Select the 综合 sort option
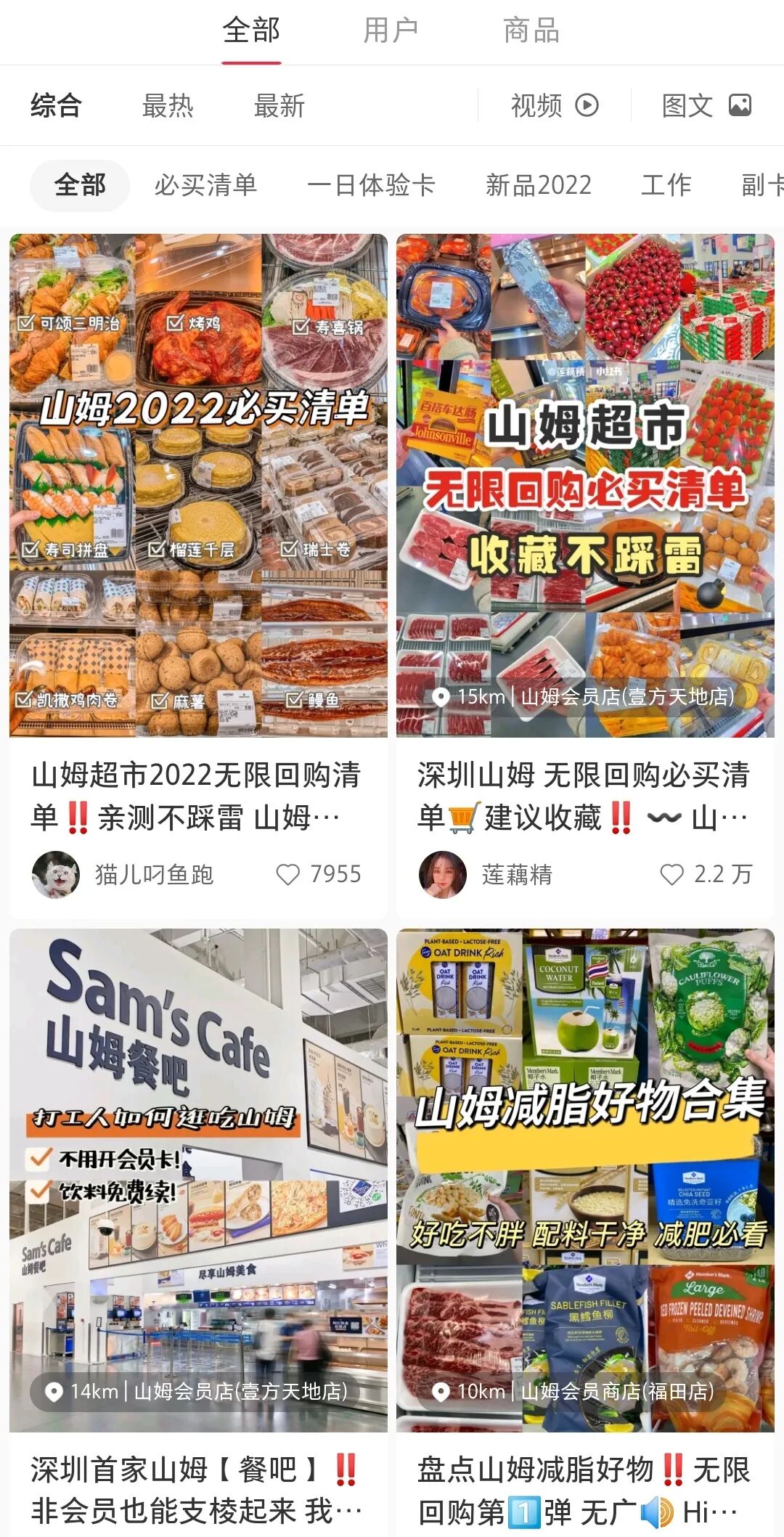Image resolution: width=784 pixels, height=1537 pixels. pos(56,106)
